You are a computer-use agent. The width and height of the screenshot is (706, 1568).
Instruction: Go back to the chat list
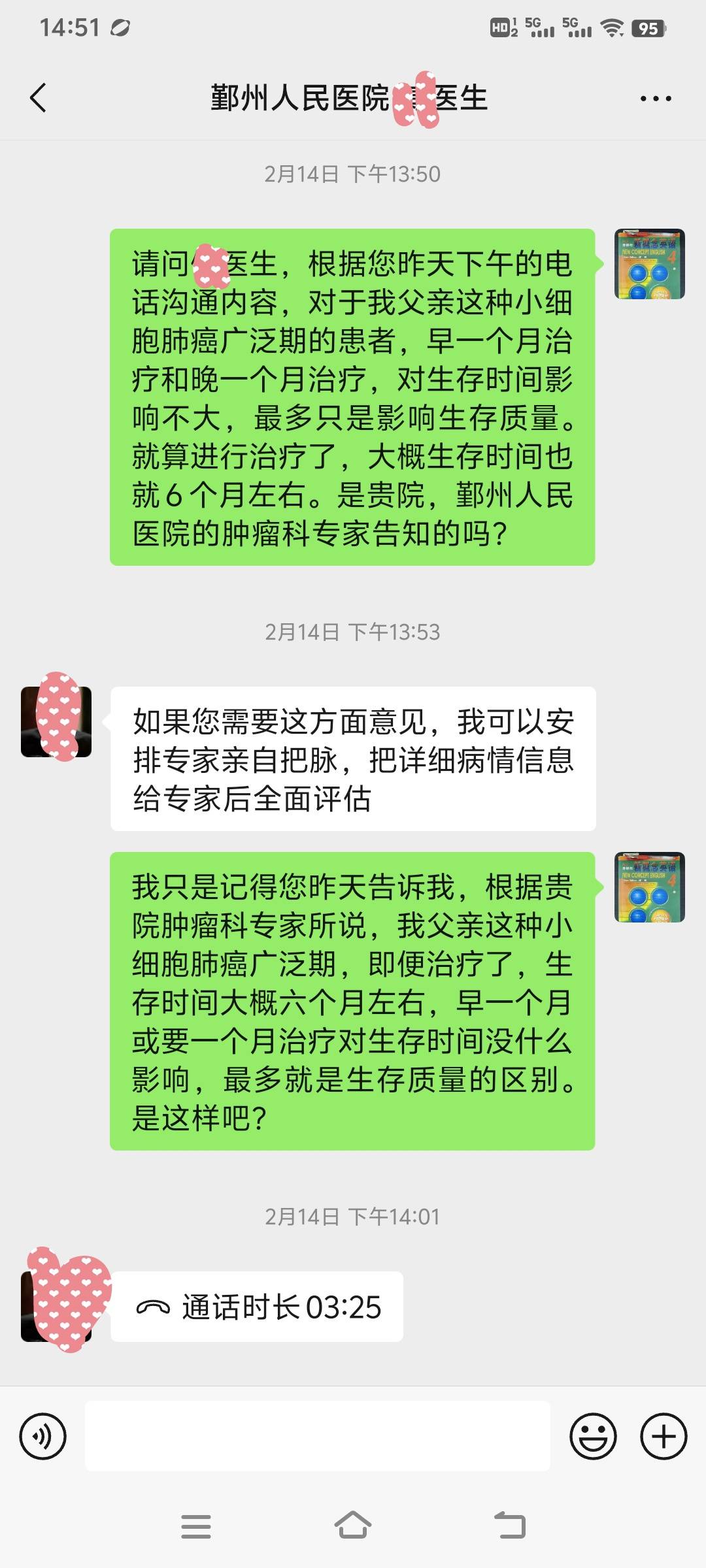(x=38, y=98)
